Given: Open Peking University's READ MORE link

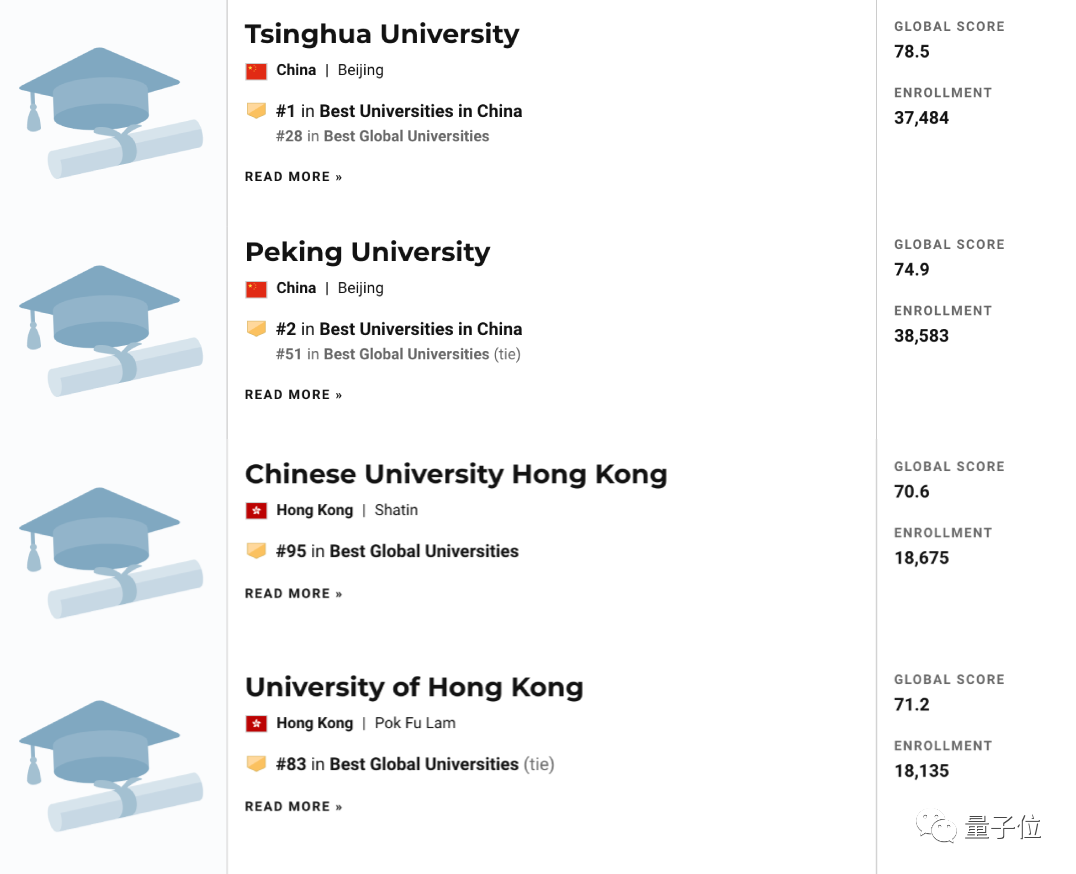Looking at the screenshot, I should pos(293,395).
